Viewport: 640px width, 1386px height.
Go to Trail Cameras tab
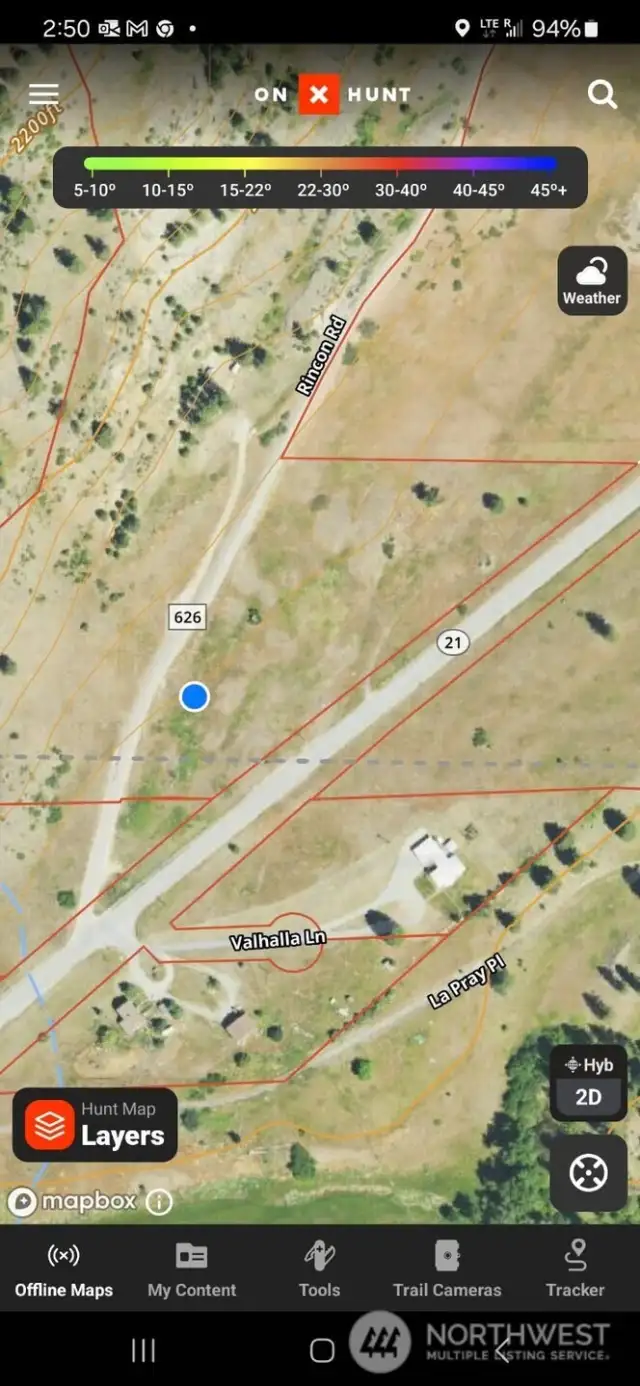pos(447,1269)
